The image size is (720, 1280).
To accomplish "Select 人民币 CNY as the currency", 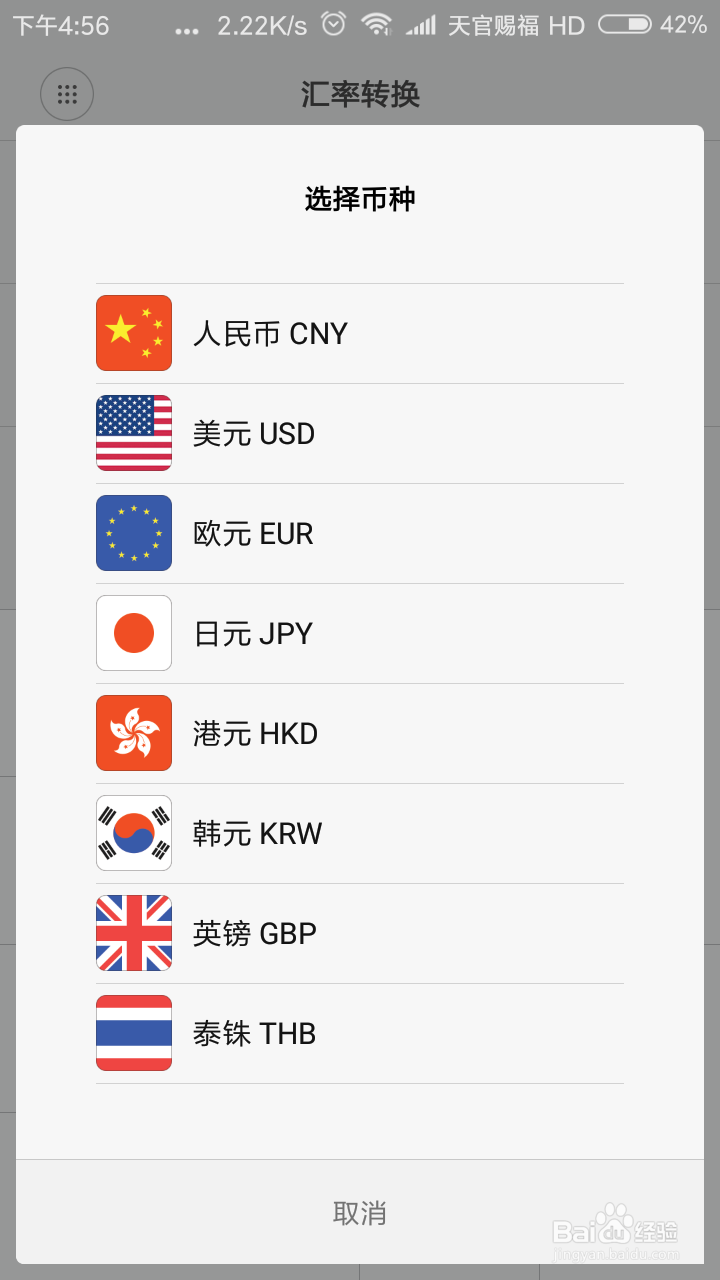I will (x=358, y=333).
